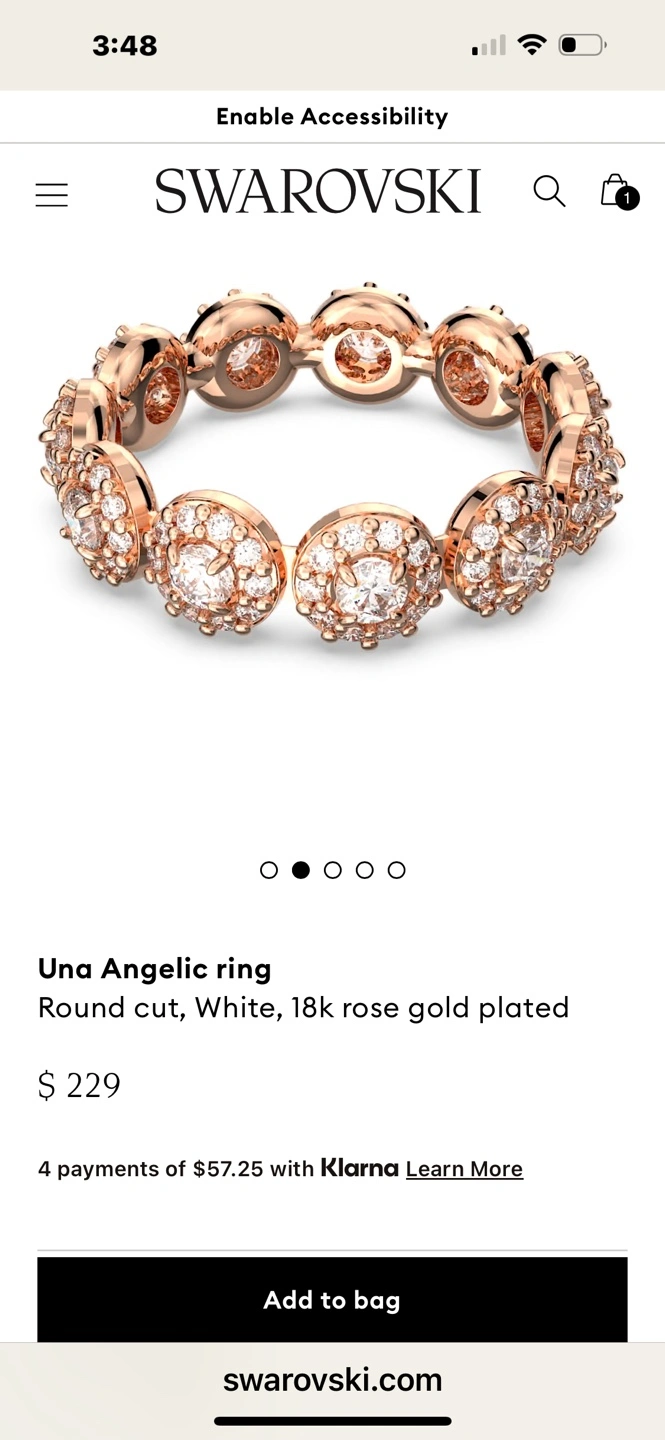Select the third image indicator dot
This screenshot has height=1440, width=665.
333,870
